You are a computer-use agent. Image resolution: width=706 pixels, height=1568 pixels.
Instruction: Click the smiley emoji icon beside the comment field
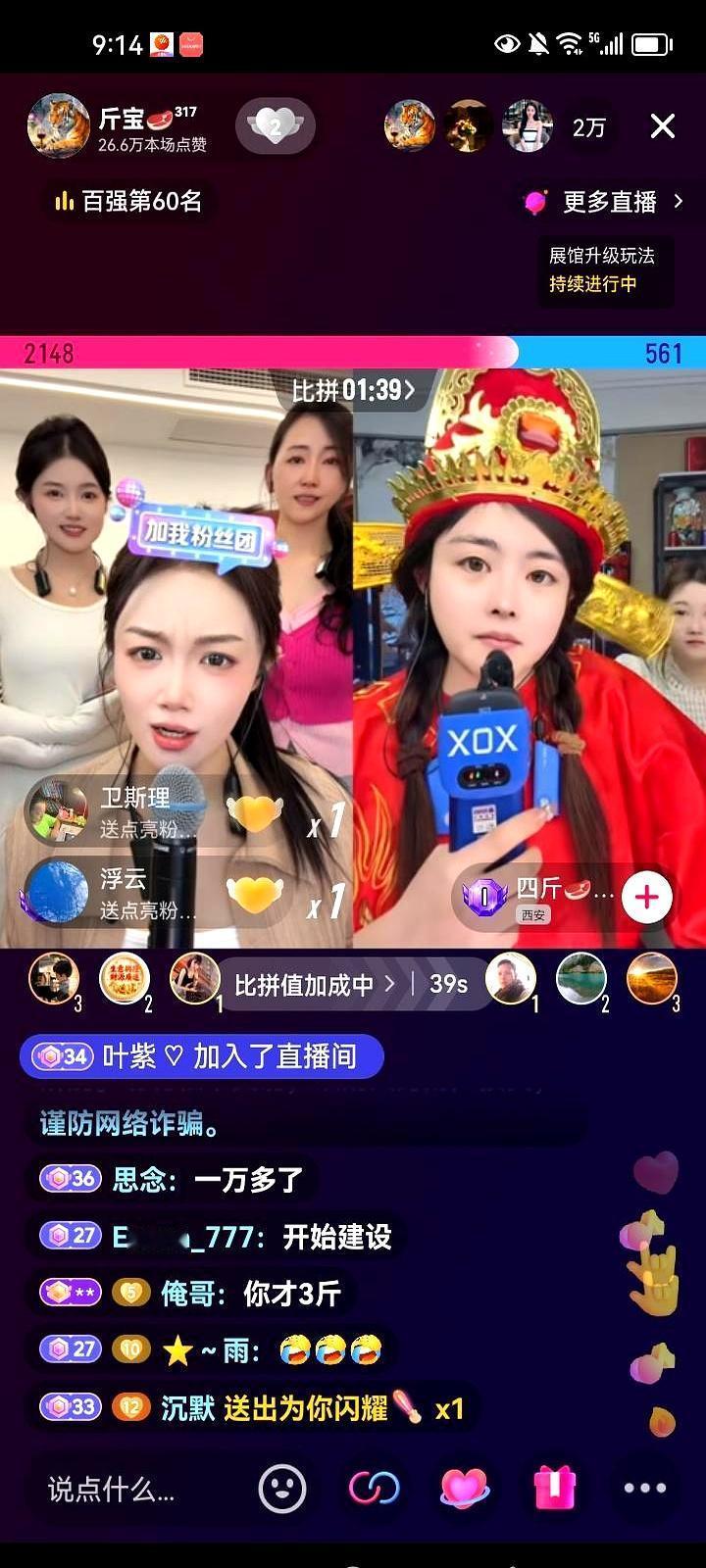tap(284, 1490)
